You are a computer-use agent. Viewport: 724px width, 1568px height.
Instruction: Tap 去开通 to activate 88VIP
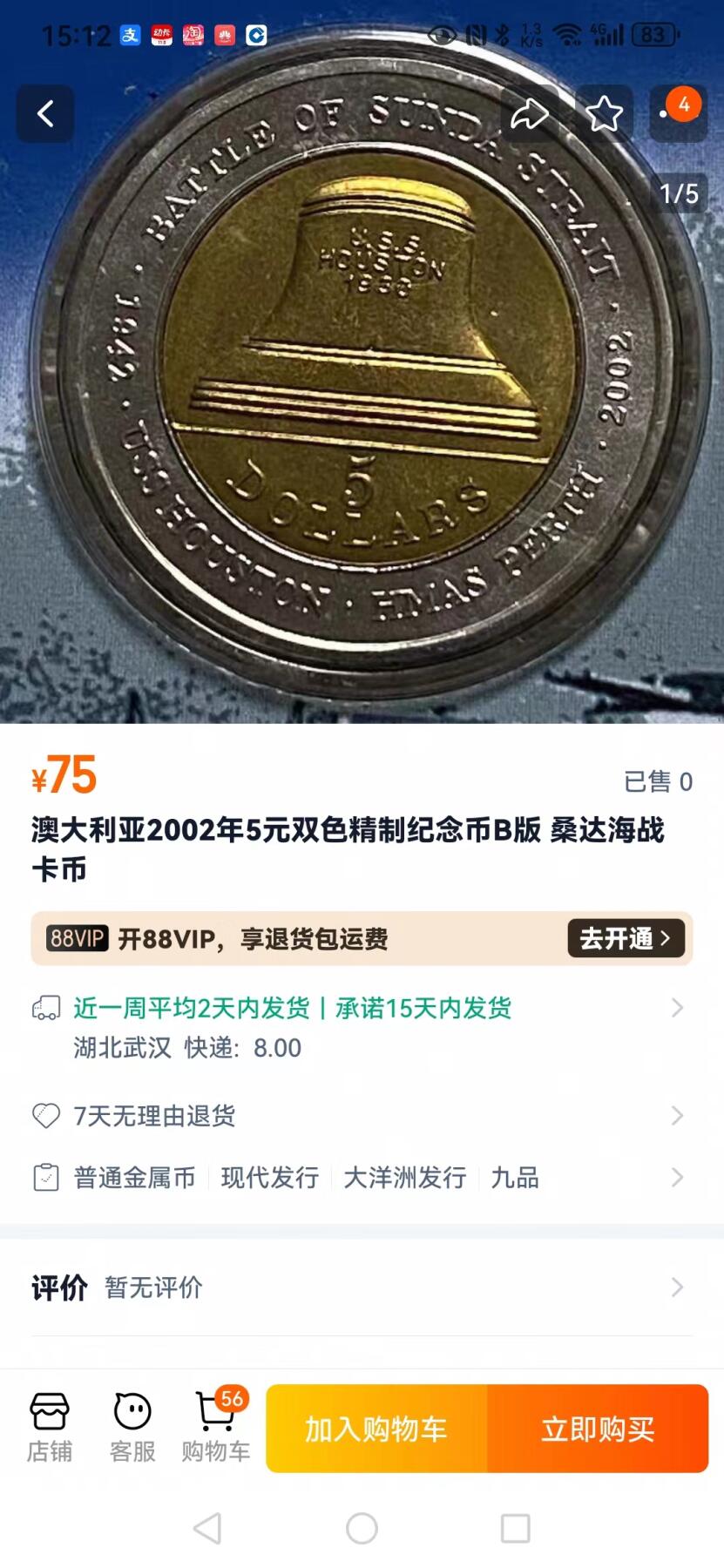tap(624, 938)
